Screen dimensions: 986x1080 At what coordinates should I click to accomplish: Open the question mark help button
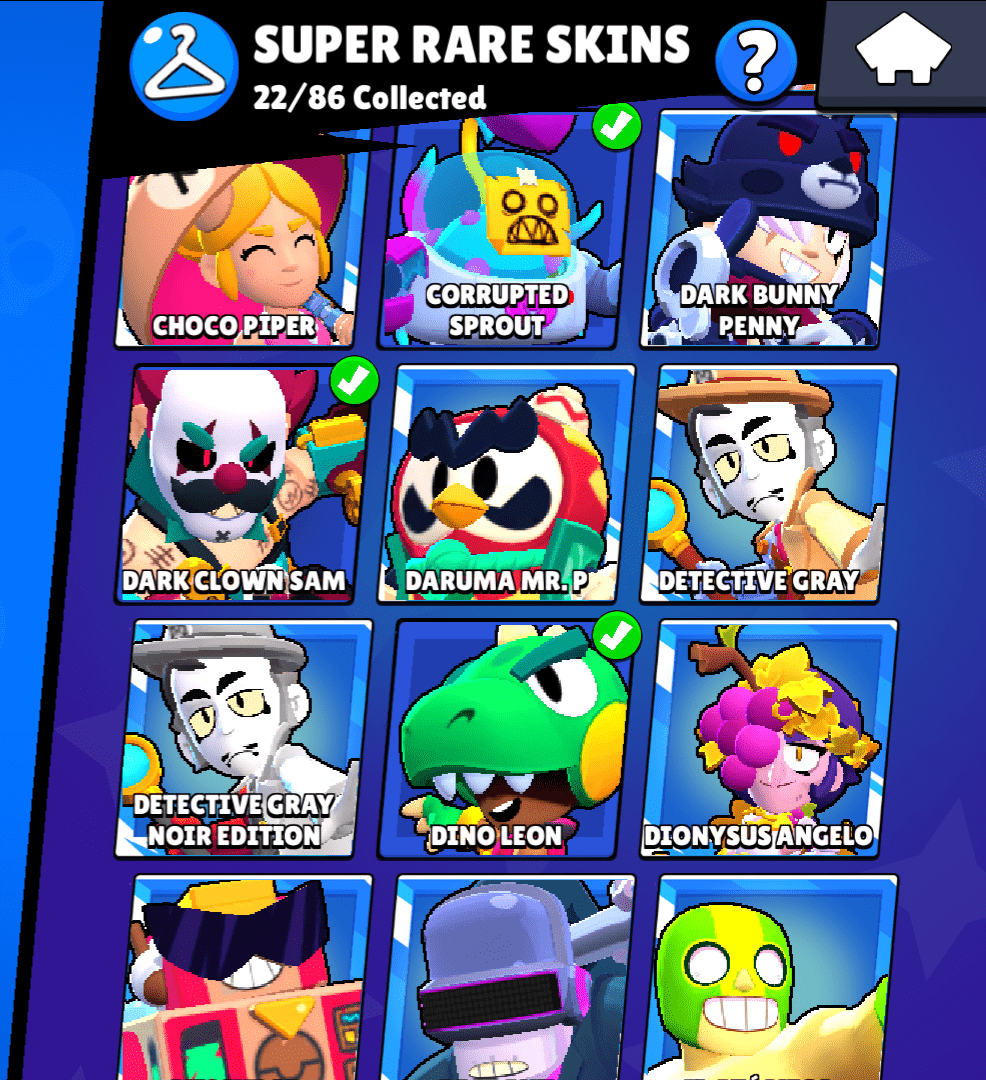pyautogui.click(x=756, y=60)
